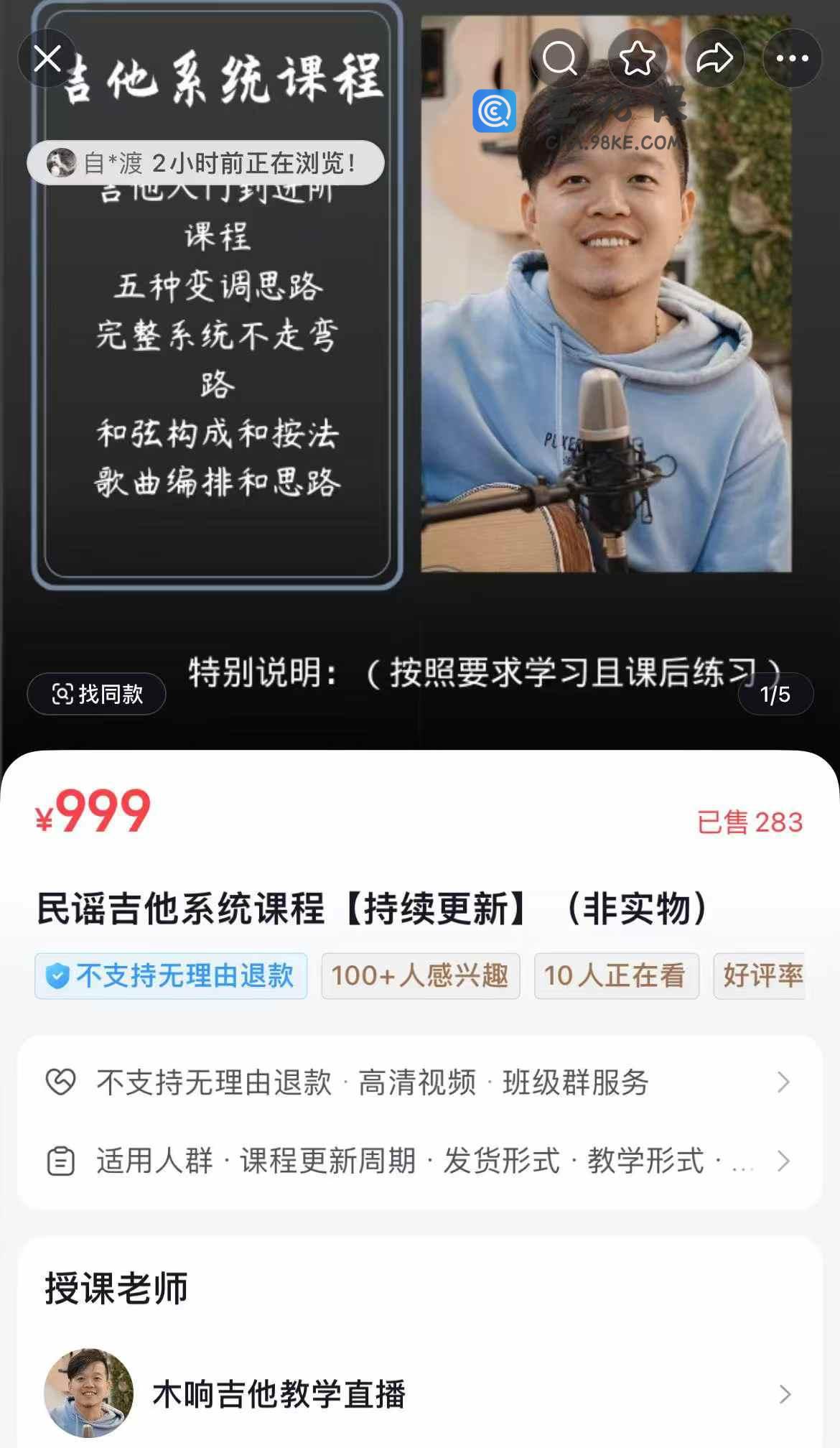
Task: Share this course with the arrow icon
Action: click(715, 58)
